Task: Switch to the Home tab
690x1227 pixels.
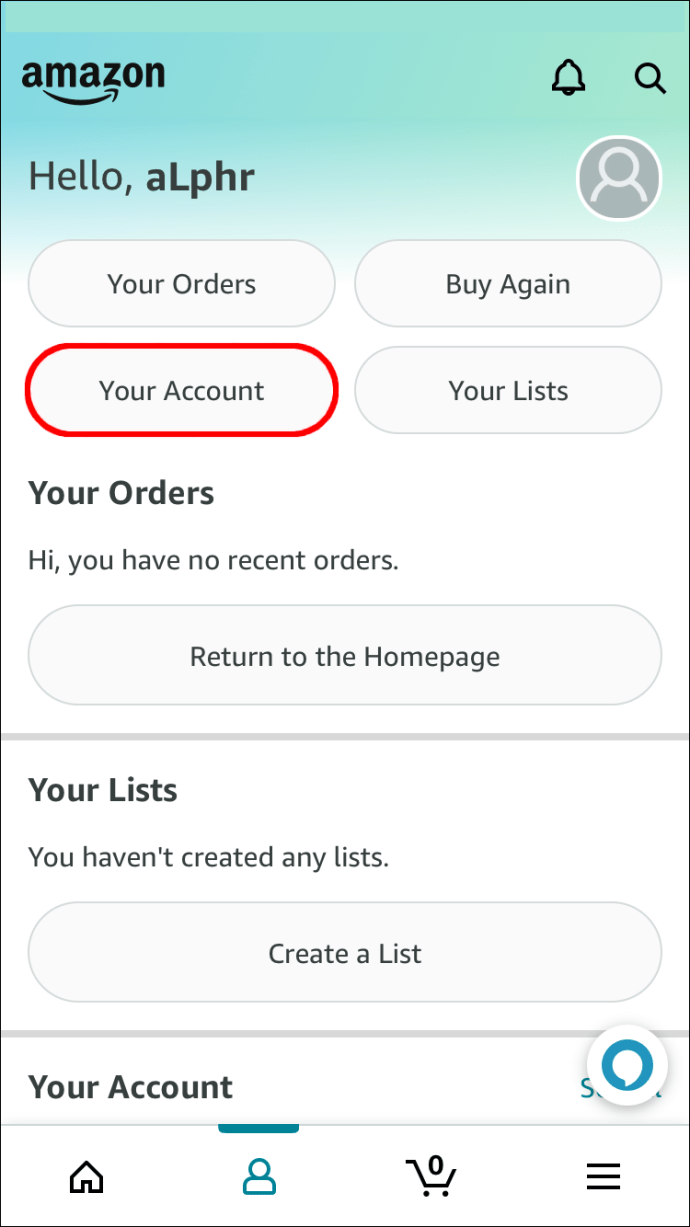Action: [x=87, y=1176]
